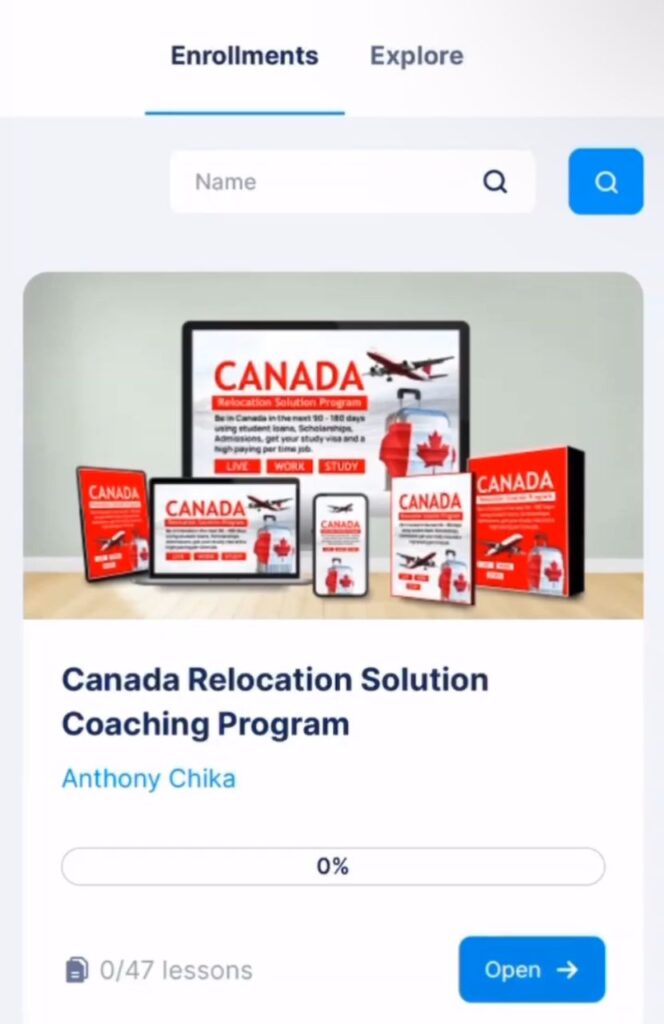The height and width of the screenshot is (1024, 664).
Task: Tap the Open button for the course
Action: 531,969
